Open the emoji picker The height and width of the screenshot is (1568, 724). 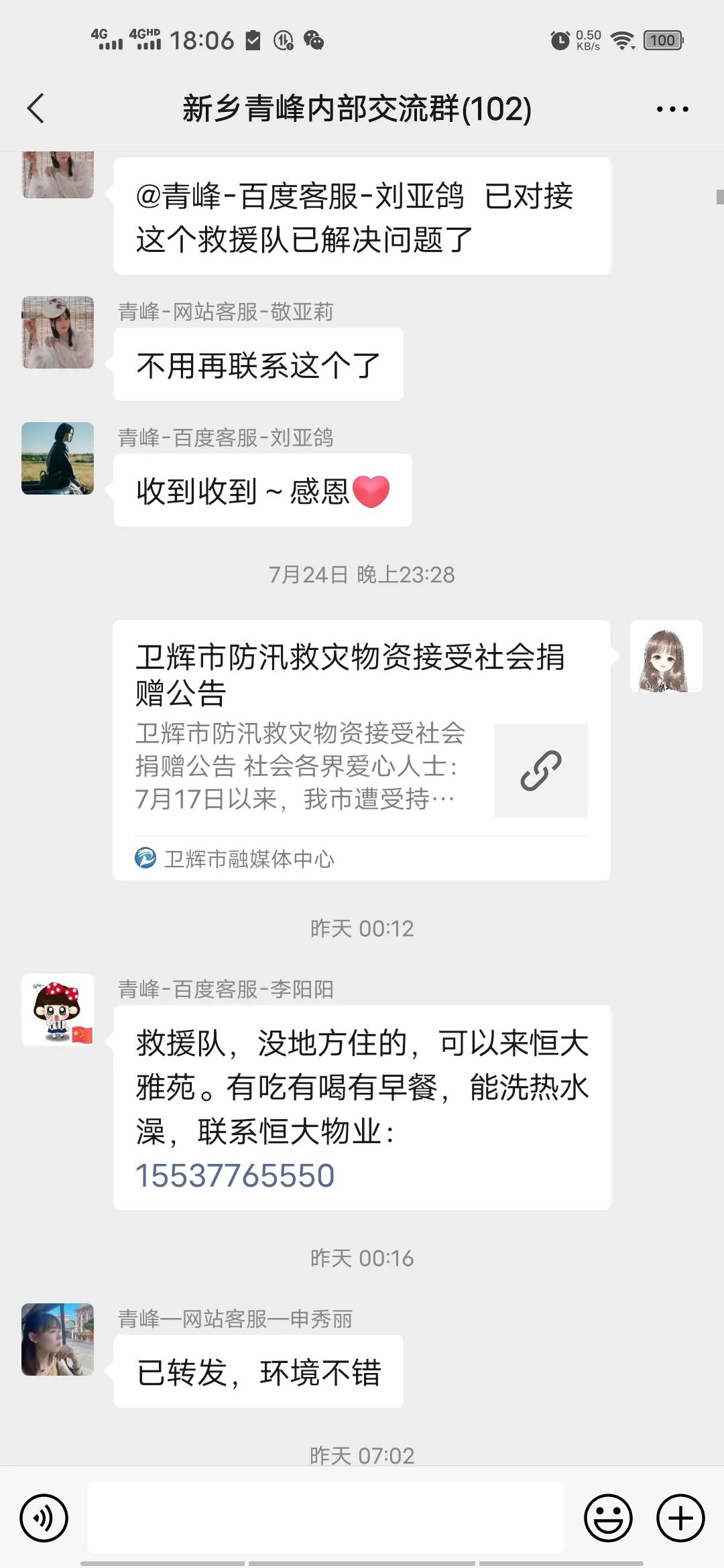608,1518
